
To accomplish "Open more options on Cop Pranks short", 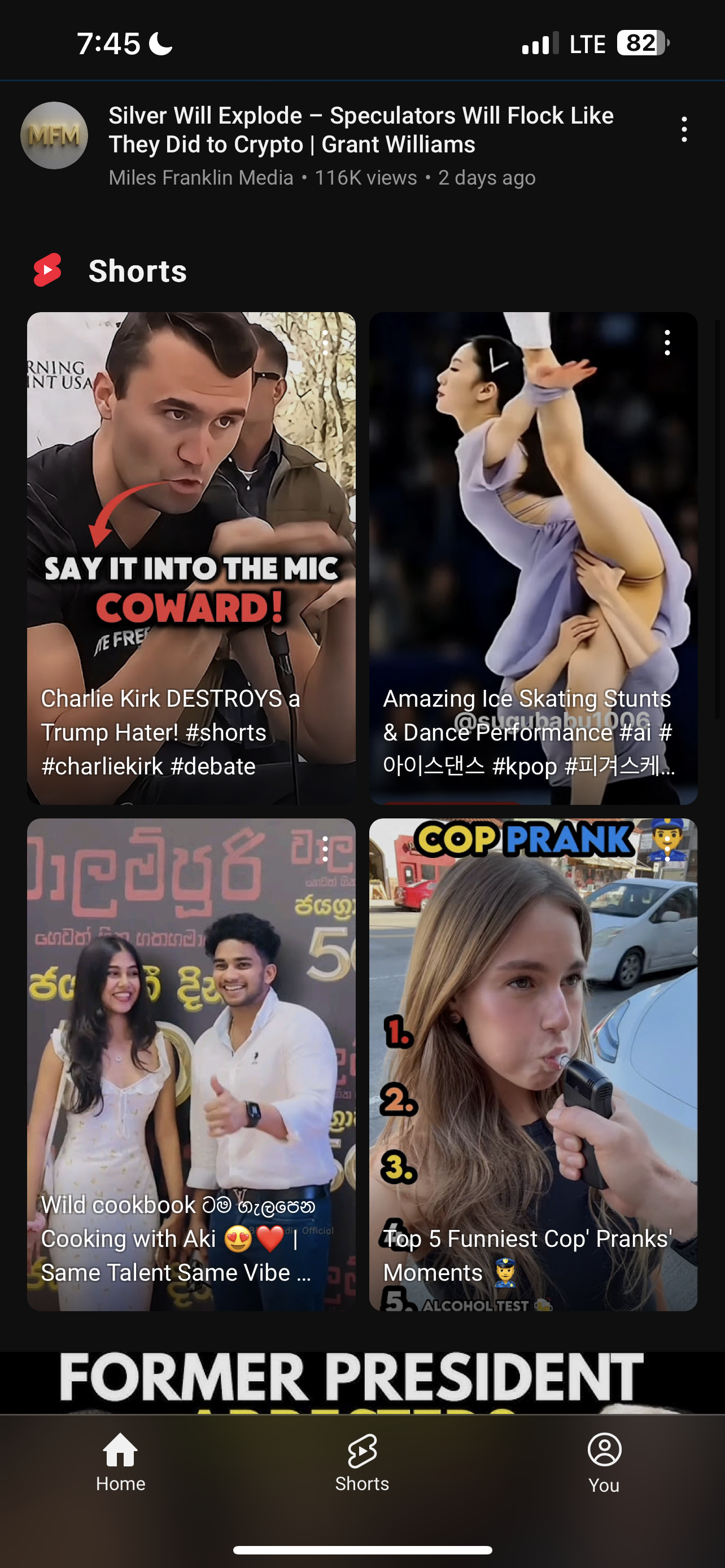I will click(x=667, y=849).
